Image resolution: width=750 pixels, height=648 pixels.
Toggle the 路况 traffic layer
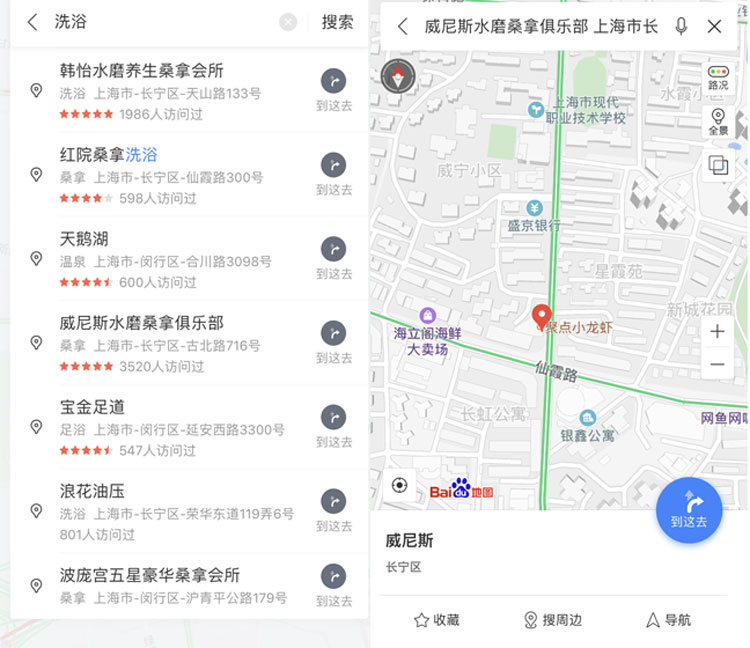(x=718, y=77)
